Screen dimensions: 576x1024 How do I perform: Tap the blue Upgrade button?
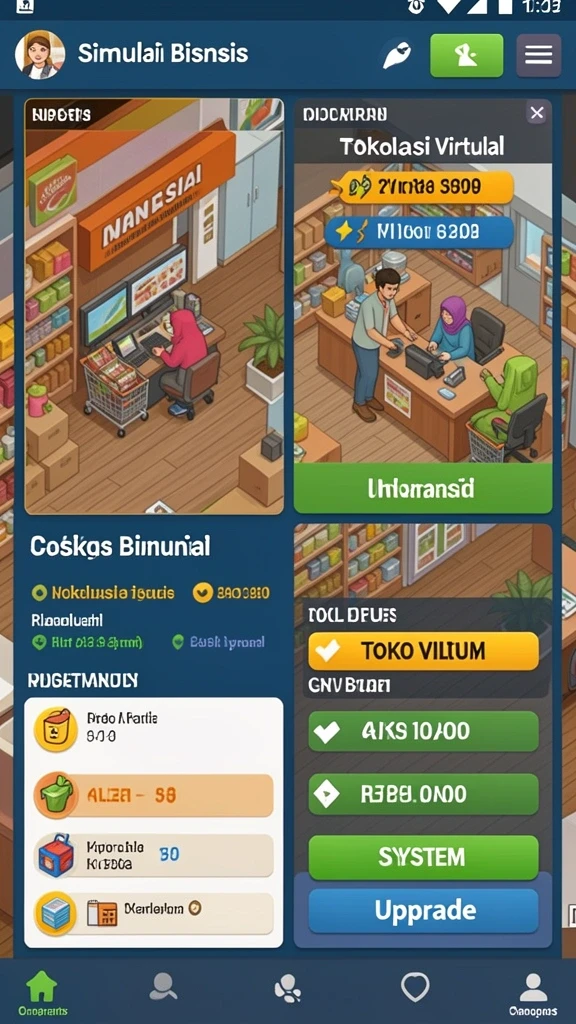pyautogui.click(x=423, y=910)
